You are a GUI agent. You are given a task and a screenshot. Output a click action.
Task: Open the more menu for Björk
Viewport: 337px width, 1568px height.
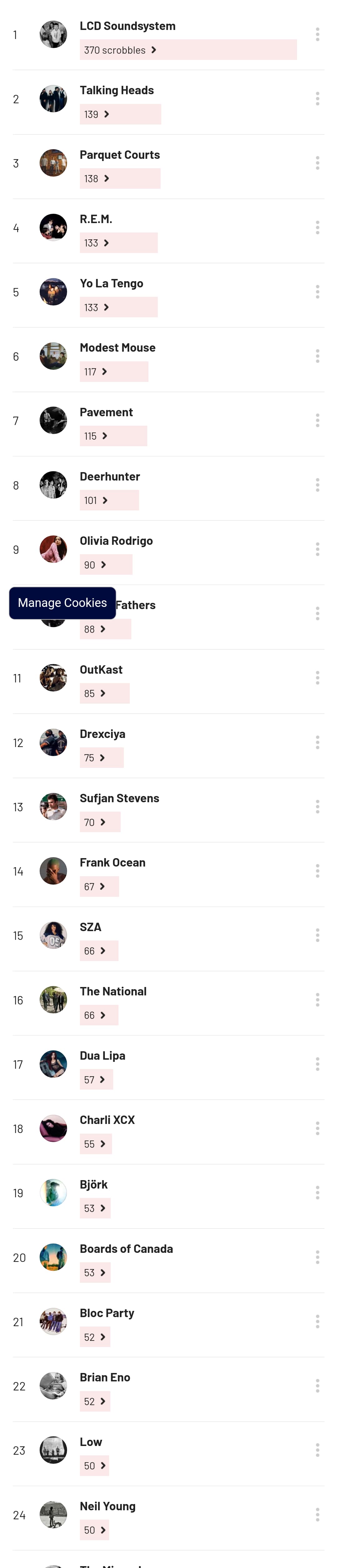pos(317,1192)
